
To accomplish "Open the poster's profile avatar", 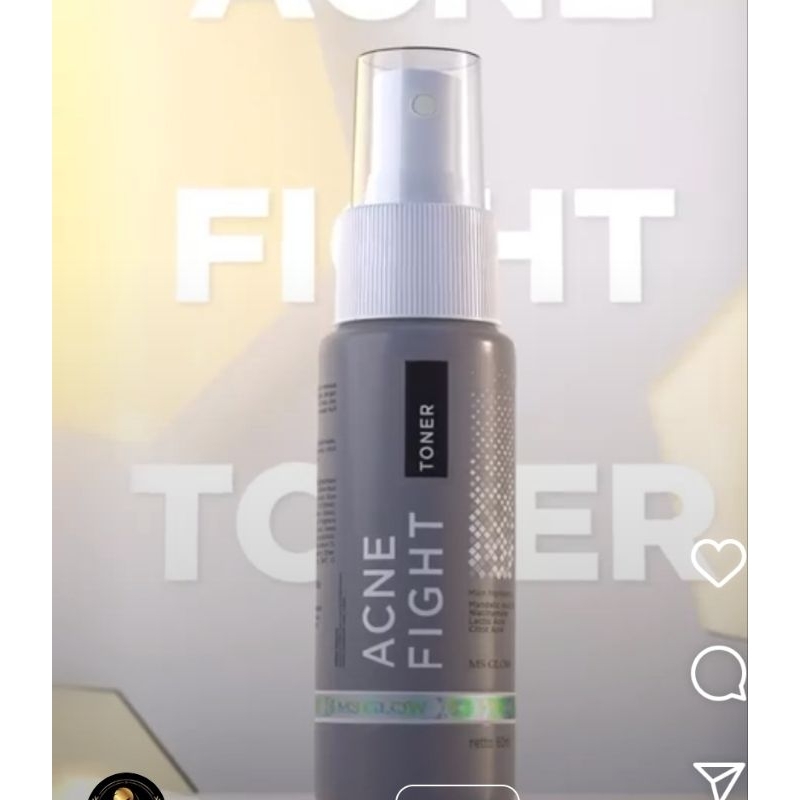I will pyautogui.click(x=126, y=788).
